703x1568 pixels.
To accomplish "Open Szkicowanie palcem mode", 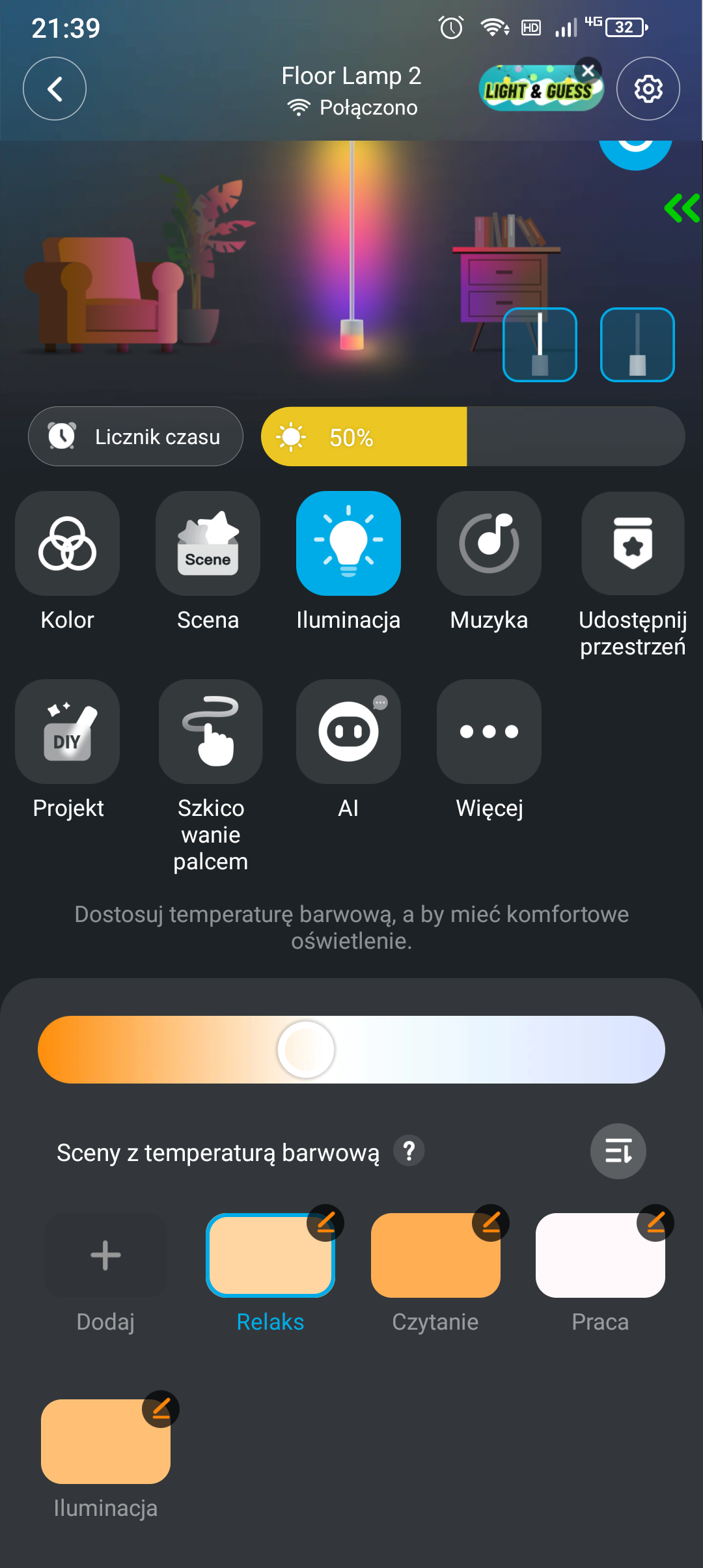I will tap(210, 731).
